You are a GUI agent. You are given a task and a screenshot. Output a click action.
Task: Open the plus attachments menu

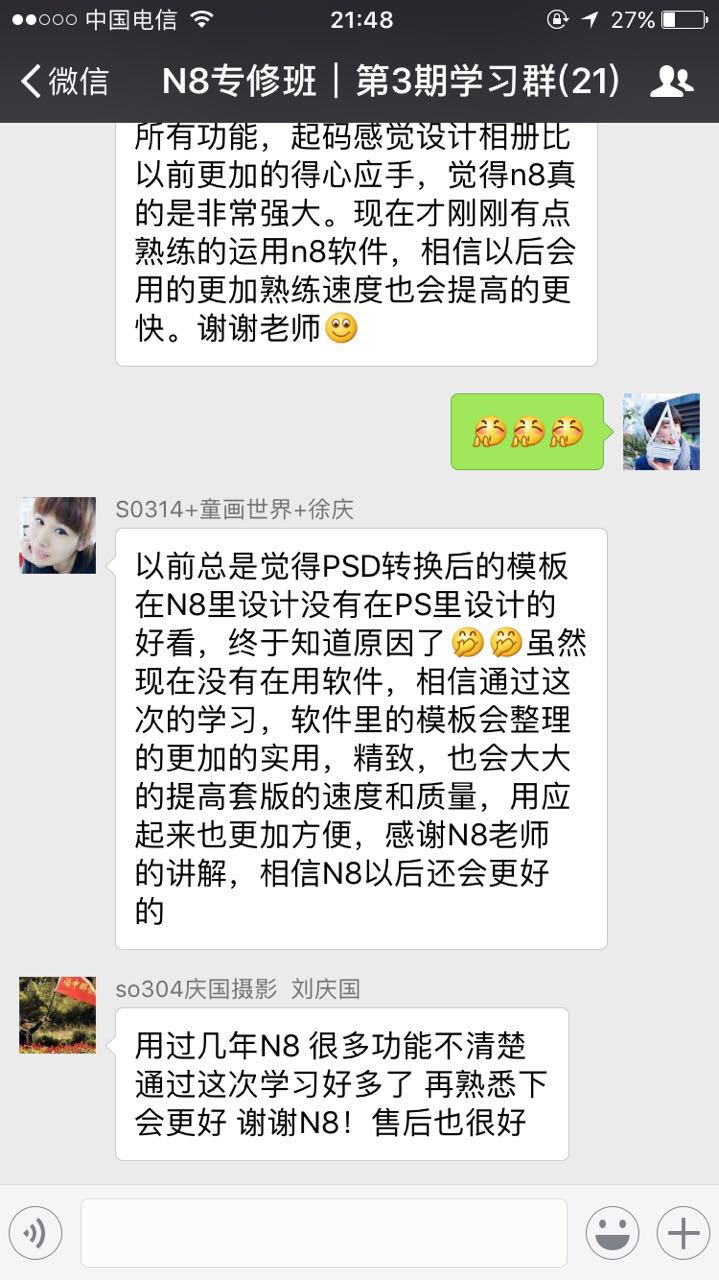pyautogui.click(x=683, y=1233)
